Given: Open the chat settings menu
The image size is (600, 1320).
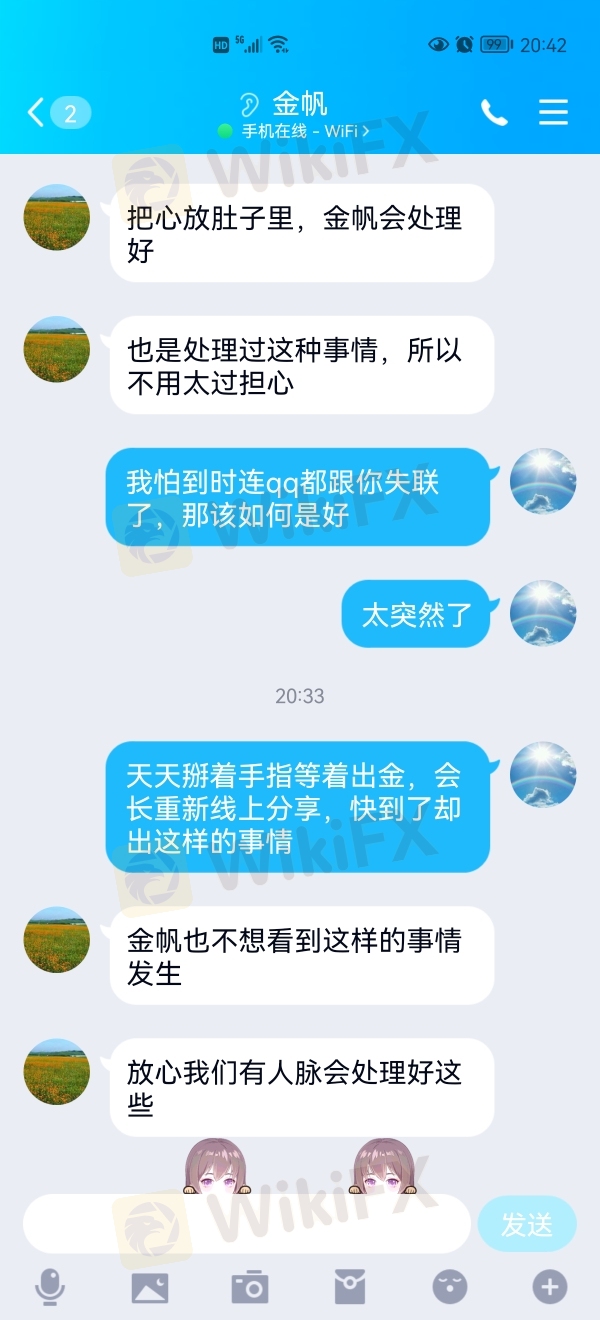Looking at the screenshot, I should pos(553,112).
